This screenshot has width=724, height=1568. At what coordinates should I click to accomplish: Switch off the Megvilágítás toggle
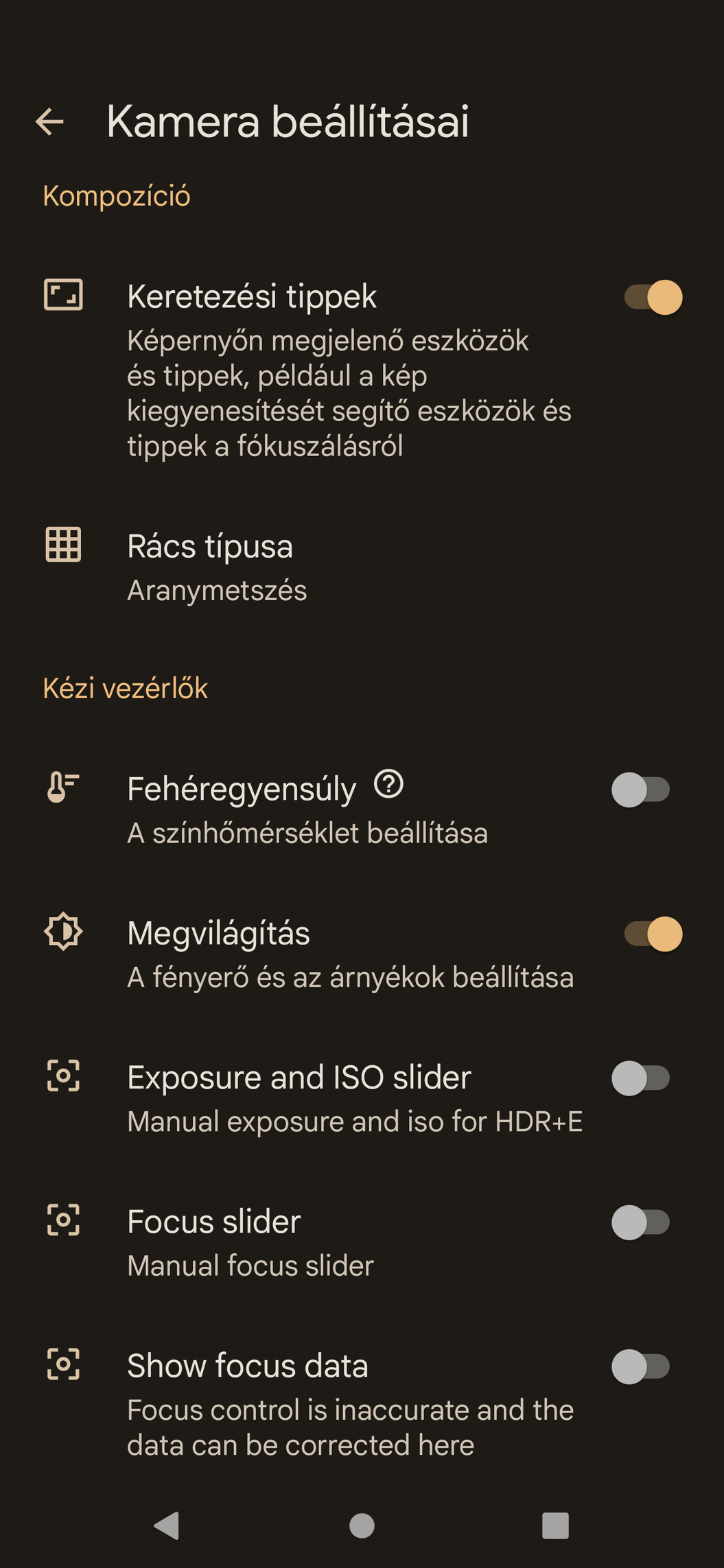(653, 934)
